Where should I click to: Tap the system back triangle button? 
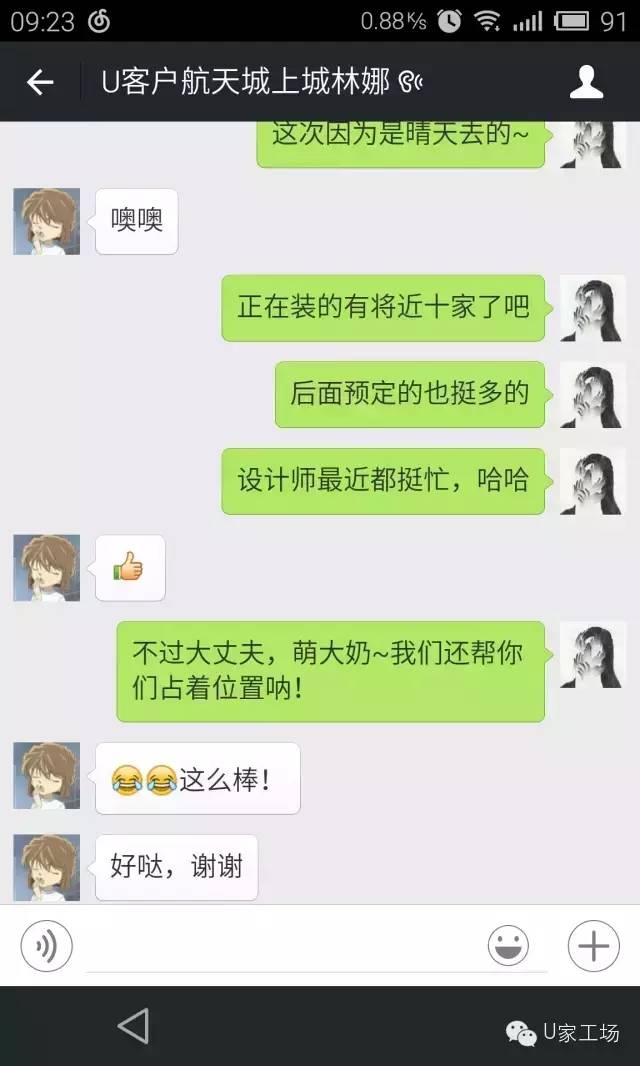(x=133, y=1025)
